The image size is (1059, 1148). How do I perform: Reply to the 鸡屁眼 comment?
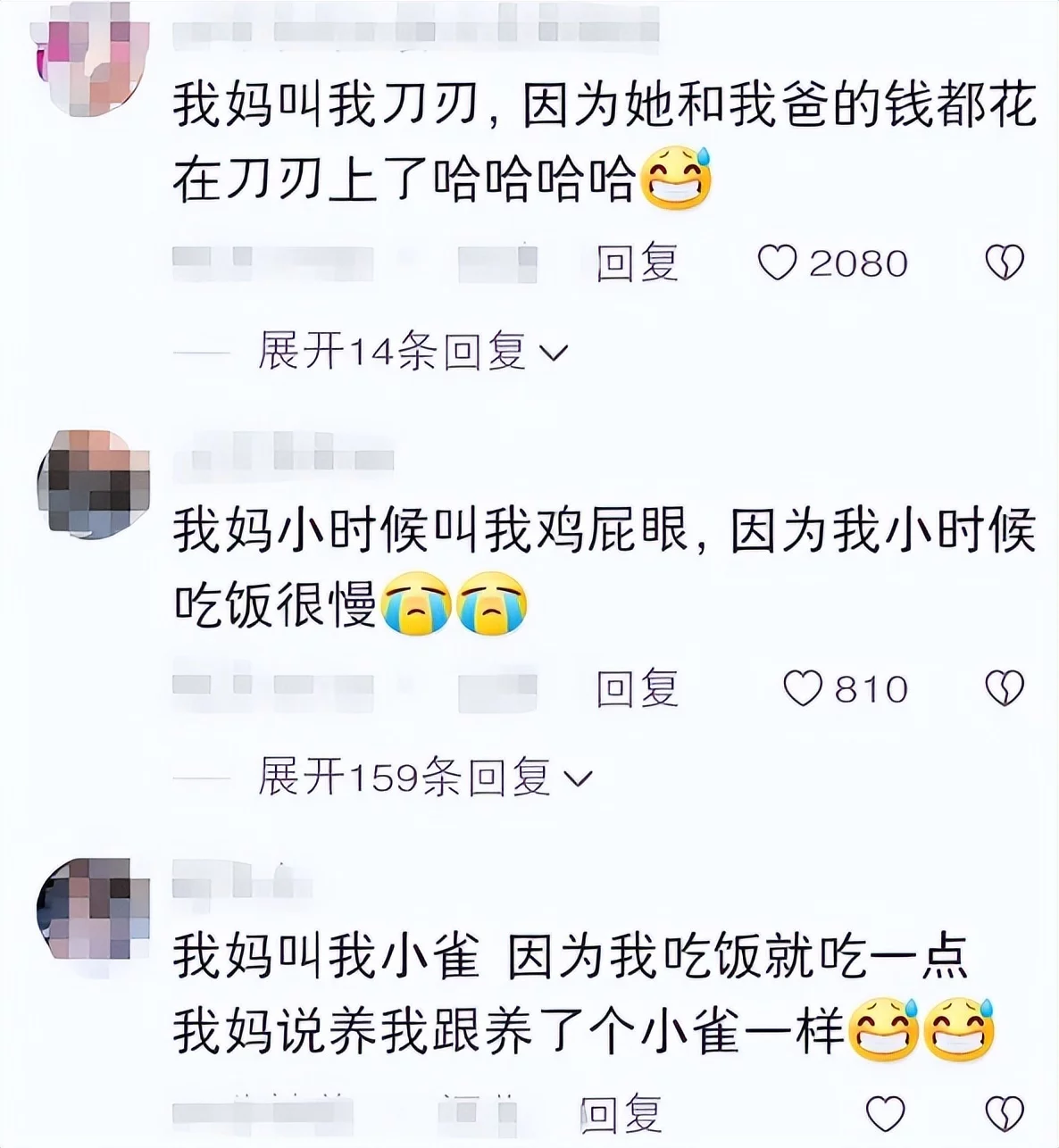(x=638, y=688)
